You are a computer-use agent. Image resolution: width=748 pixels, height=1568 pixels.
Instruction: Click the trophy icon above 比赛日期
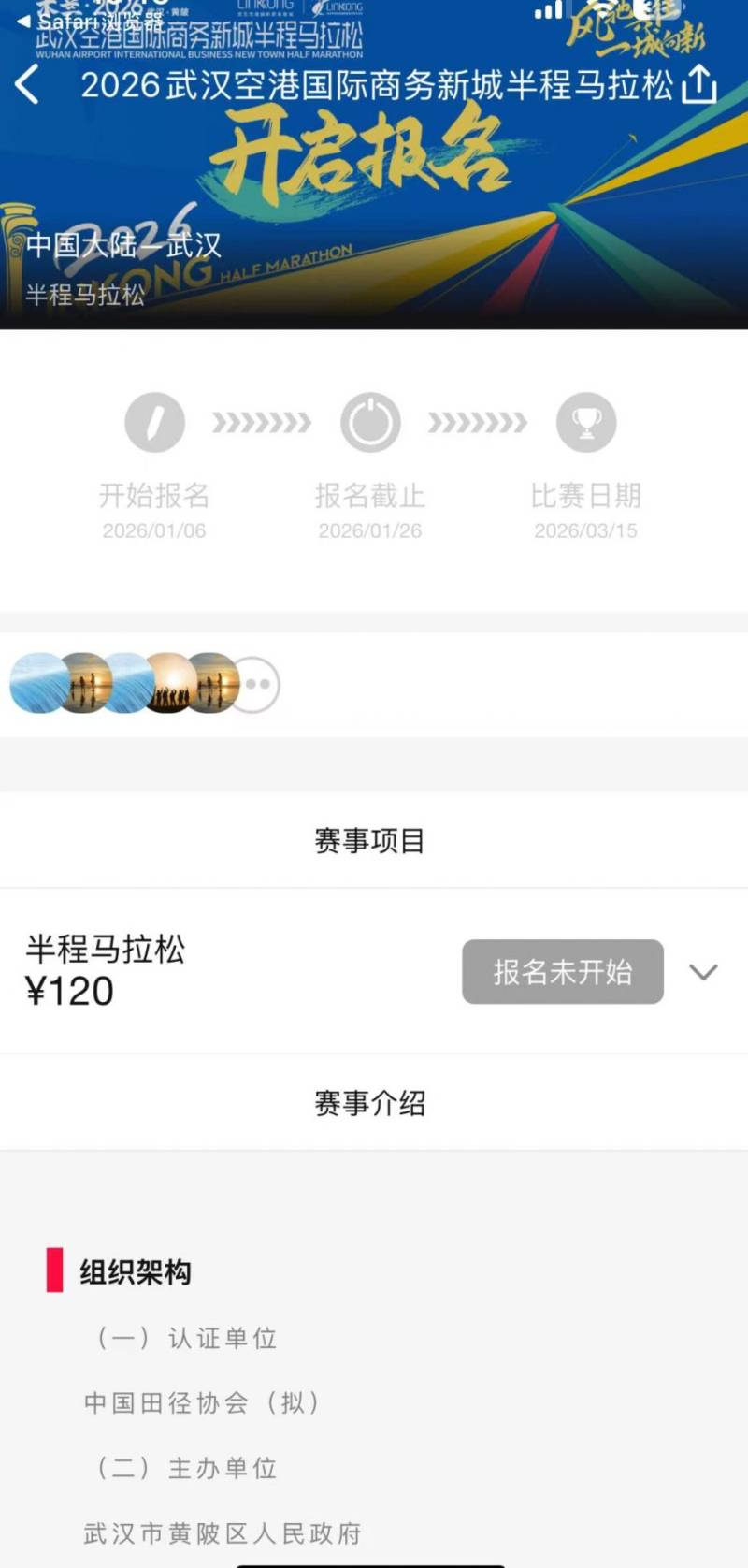pyautogui.click(x=587, y=422)
